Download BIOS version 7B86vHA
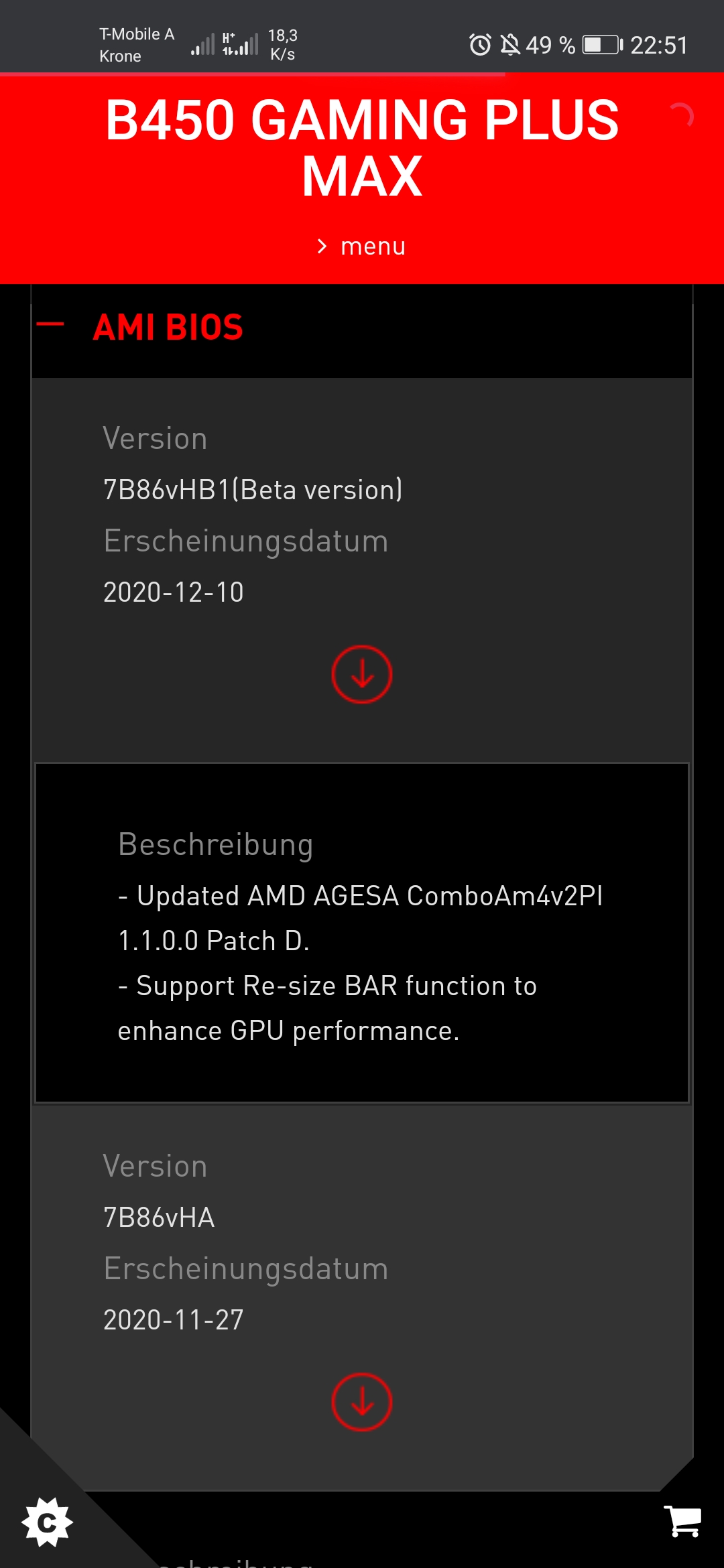Screen dimensions: 724x1568 point(362,1402)
